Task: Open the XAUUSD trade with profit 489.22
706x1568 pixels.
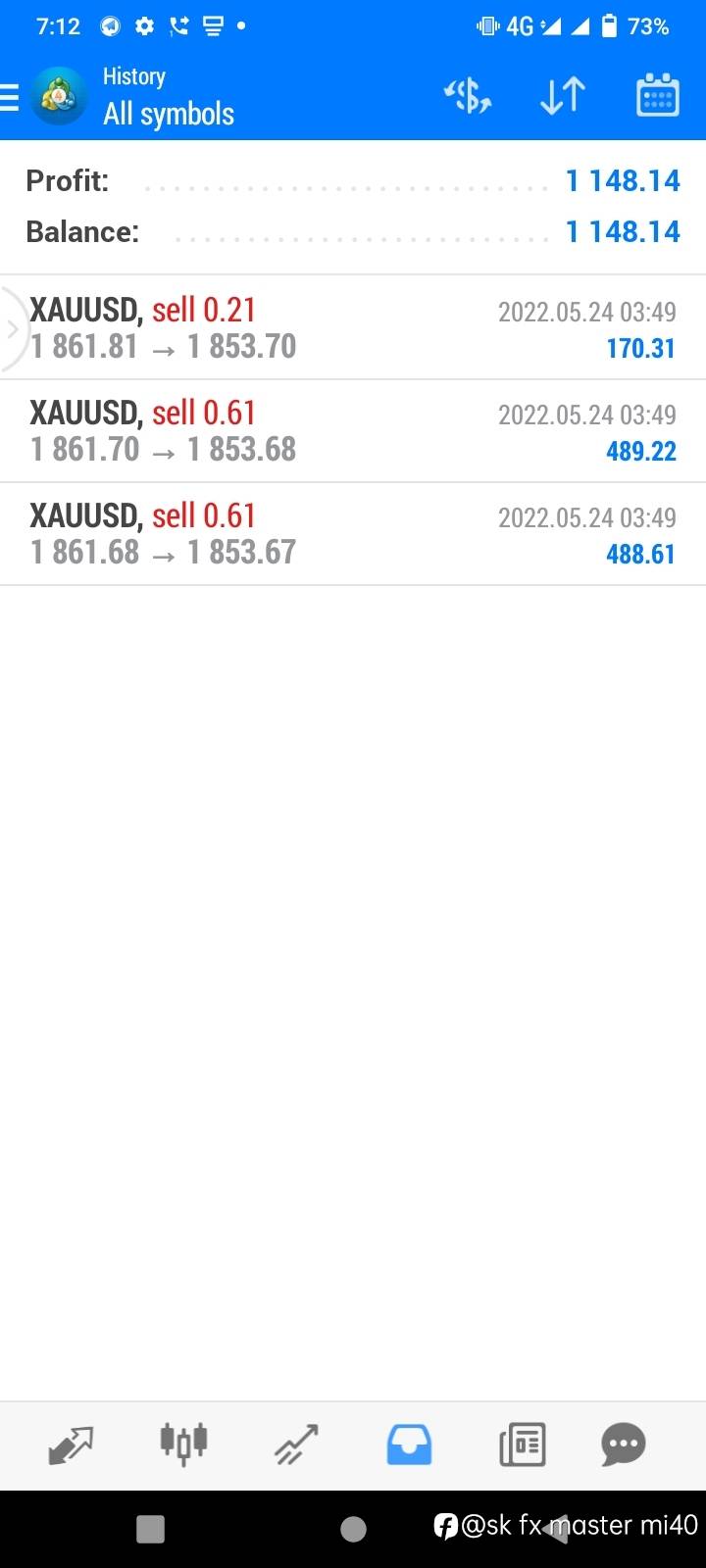Action: pos(353,431)
